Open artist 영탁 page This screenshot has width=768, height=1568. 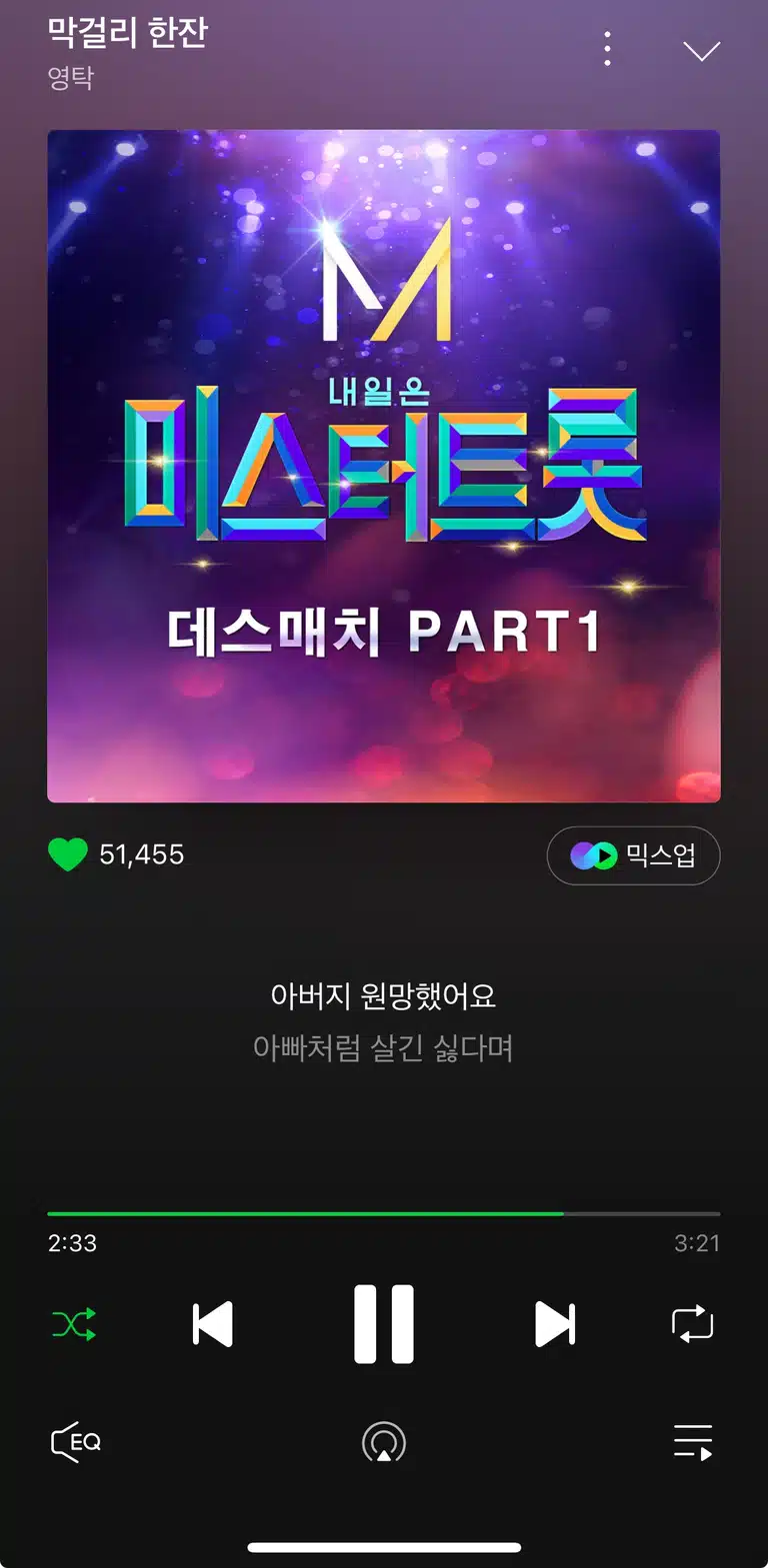click(70, 77)
